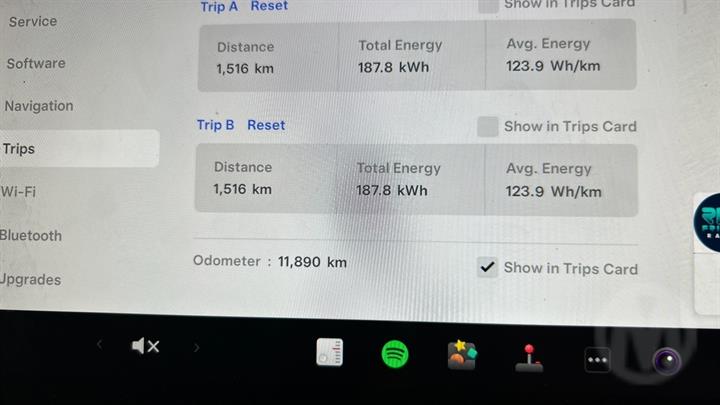Viewport: 720px width, 405px height.
Task: Tap the muted volume speaker icon
Action: tap(145, 346)
